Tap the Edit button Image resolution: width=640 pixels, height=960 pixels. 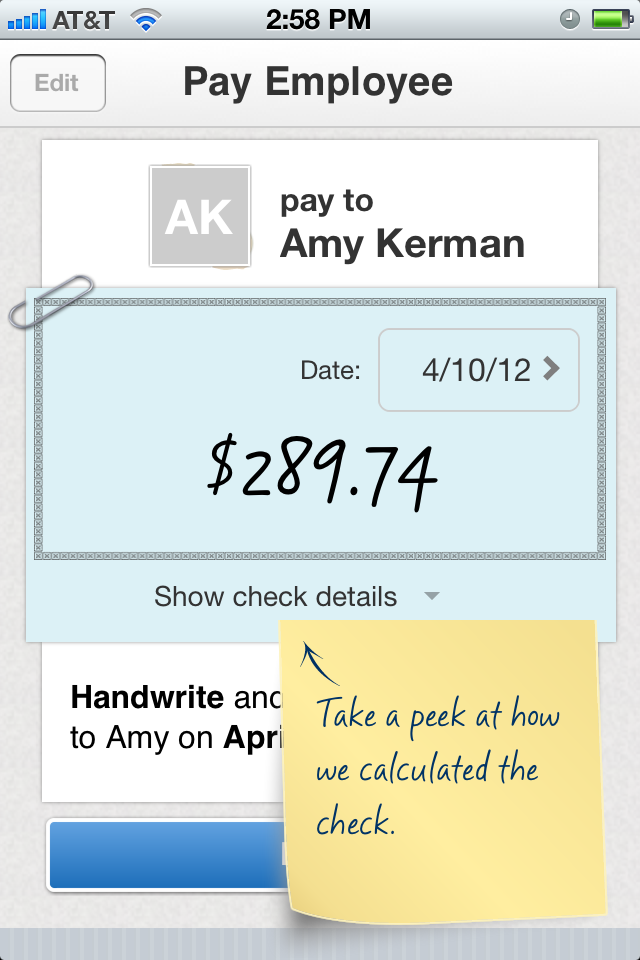58,83
